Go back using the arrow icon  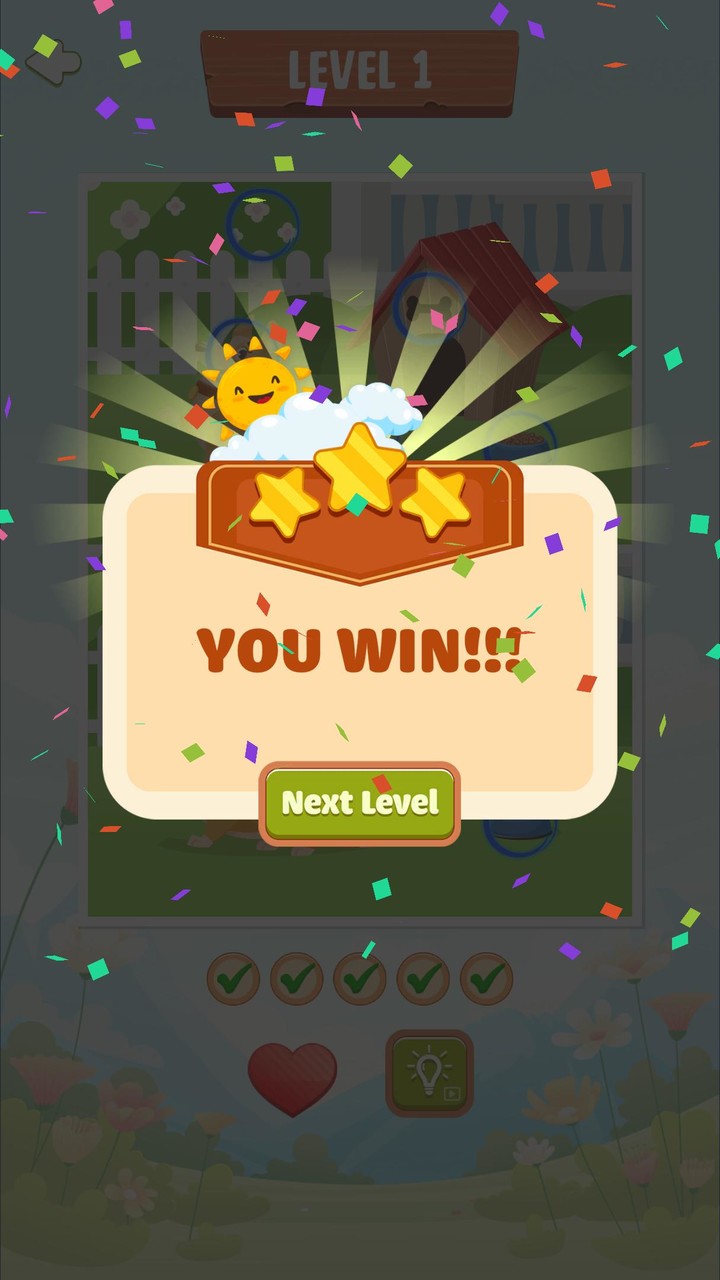coord(53,64)
